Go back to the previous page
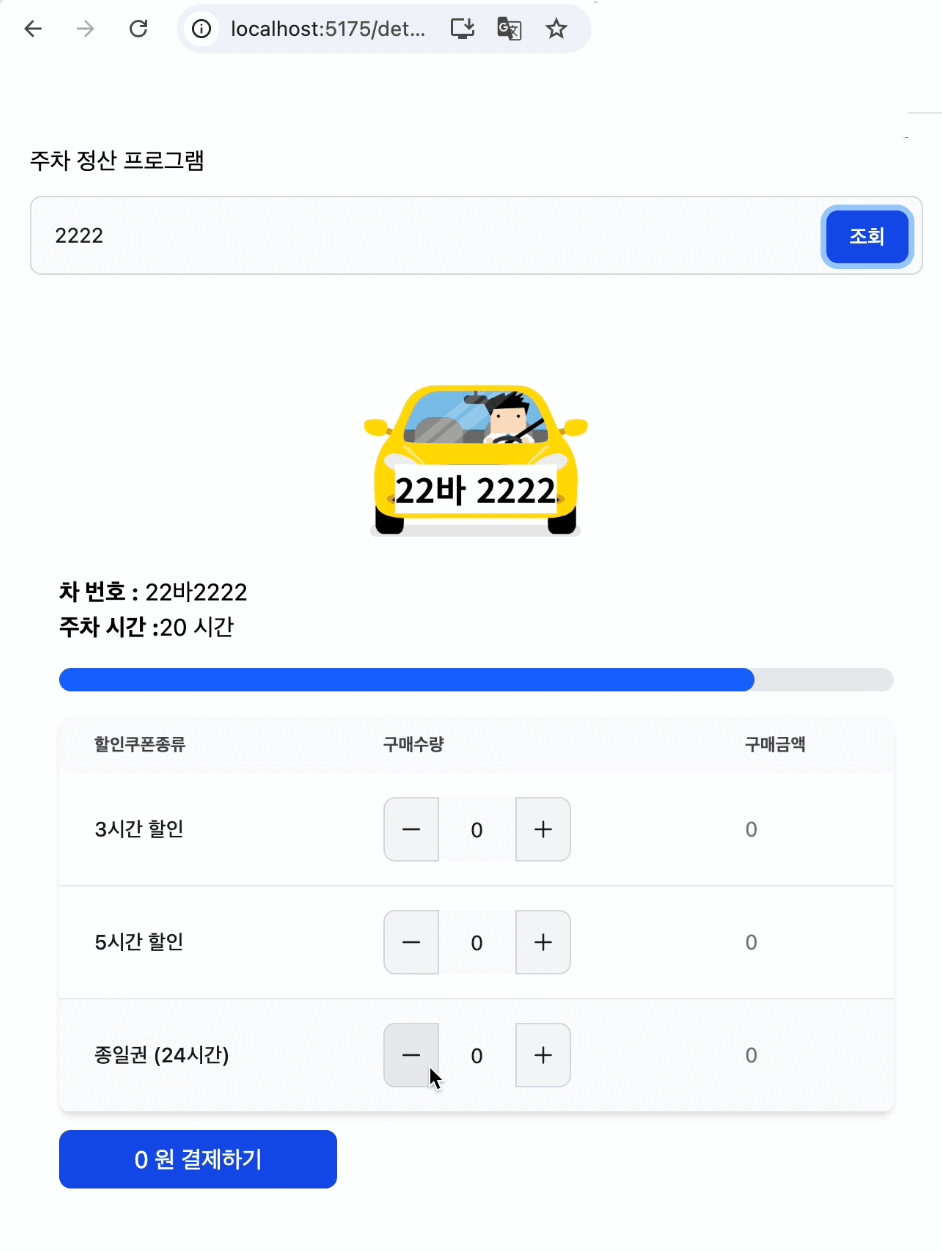The height and width of the screenshot is (1253, 942). (34, 29)
